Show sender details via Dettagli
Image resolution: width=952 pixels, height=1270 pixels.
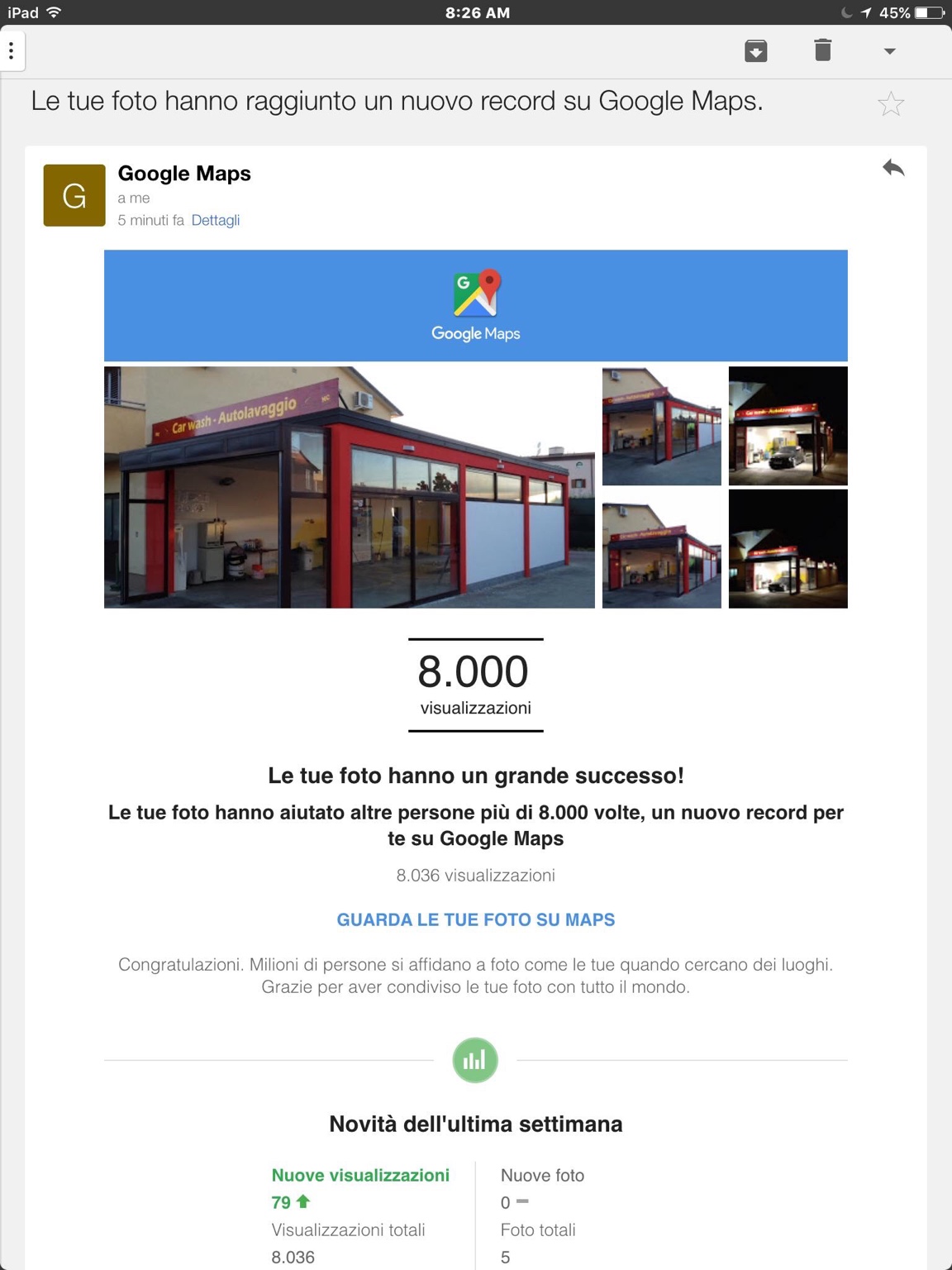coord(215,220)
